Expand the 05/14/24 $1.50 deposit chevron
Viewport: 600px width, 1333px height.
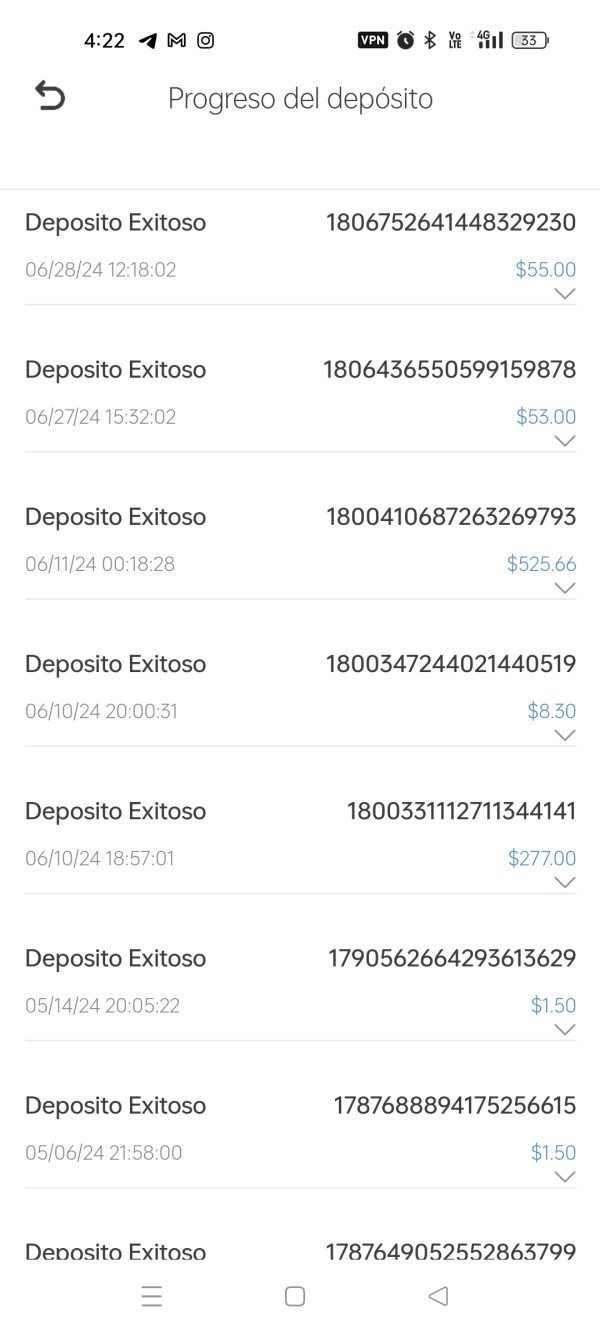pos(564,1029)
